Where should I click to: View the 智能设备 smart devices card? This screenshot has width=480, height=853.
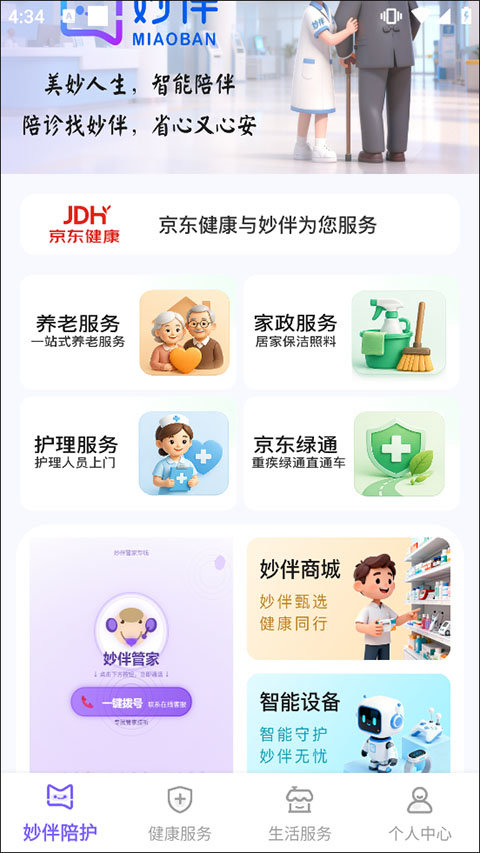pos(349,723)
